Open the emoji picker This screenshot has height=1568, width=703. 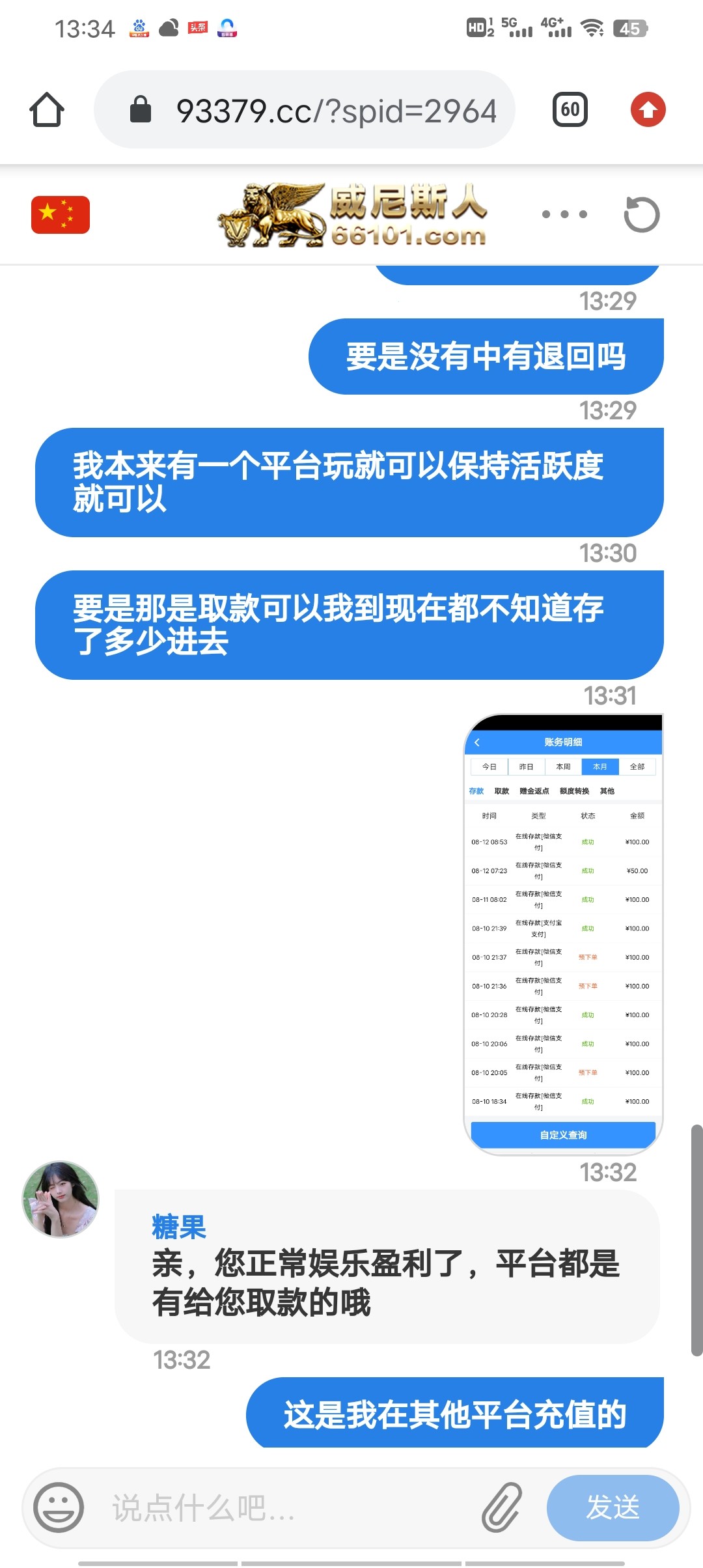tap(59, 1507)
